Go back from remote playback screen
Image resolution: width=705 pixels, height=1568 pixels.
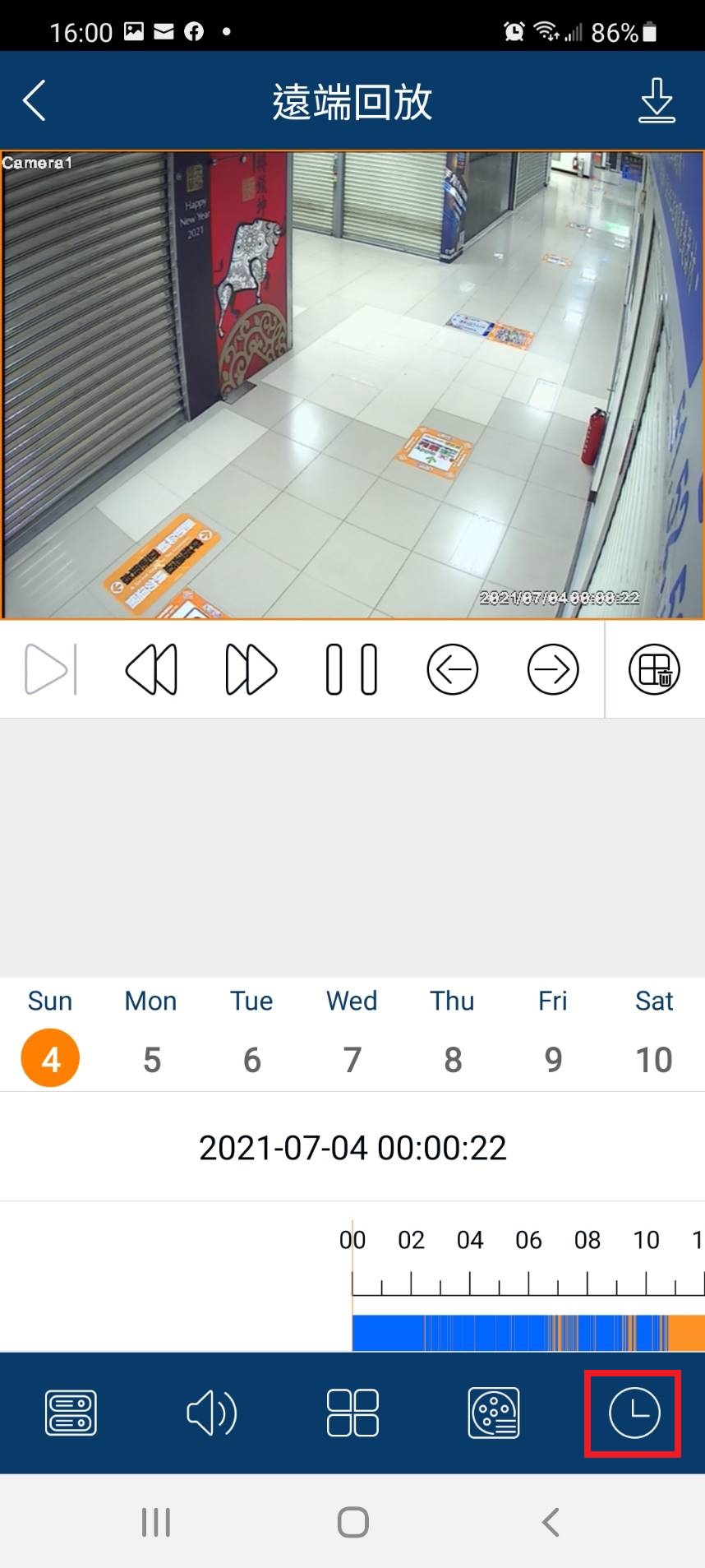pyautogui.click(x=35, y=101)
